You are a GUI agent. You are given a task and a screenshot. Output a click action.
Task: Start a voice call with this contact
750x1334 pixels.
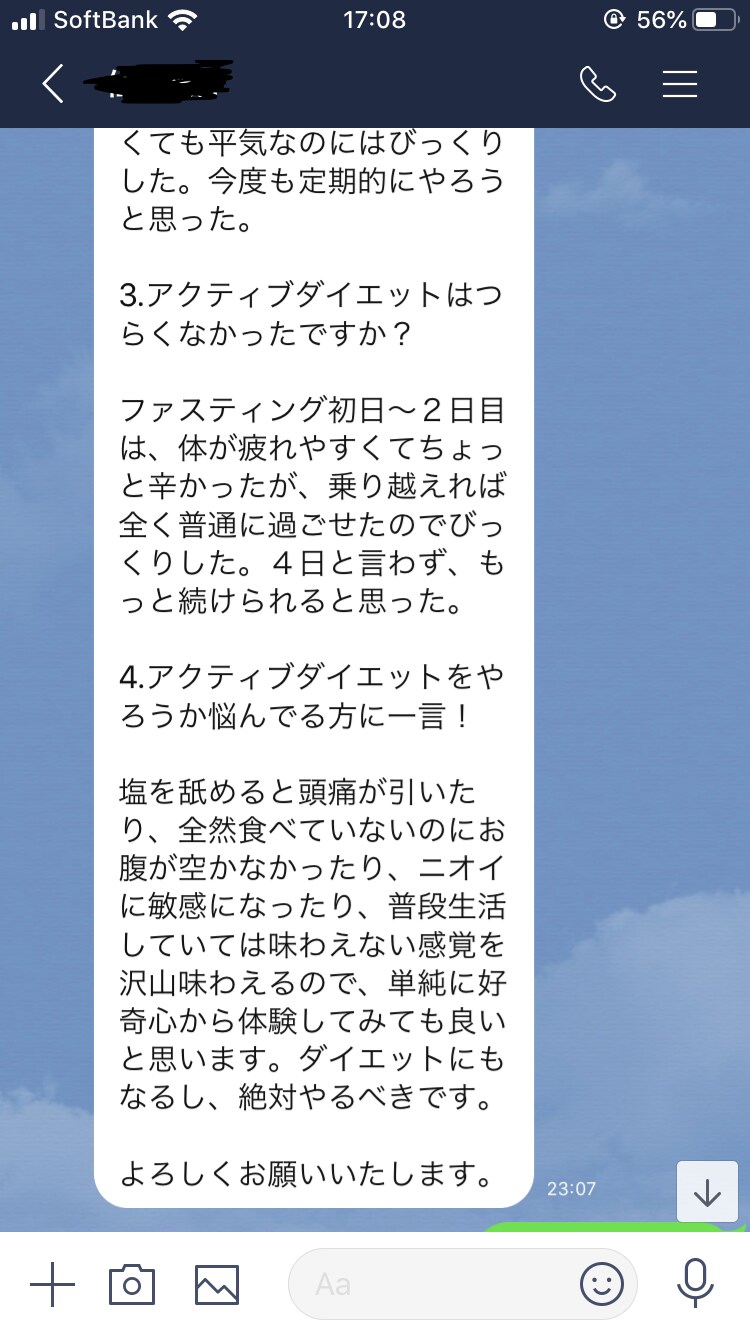(x=597, y=84)
